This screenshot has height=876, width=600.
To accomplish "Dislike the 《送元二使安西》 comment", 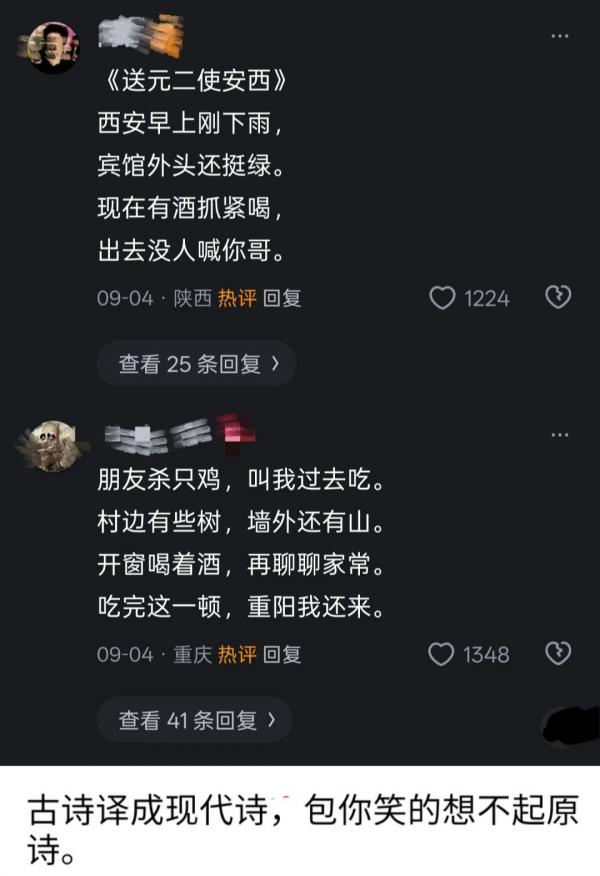I will pos(558,297).
